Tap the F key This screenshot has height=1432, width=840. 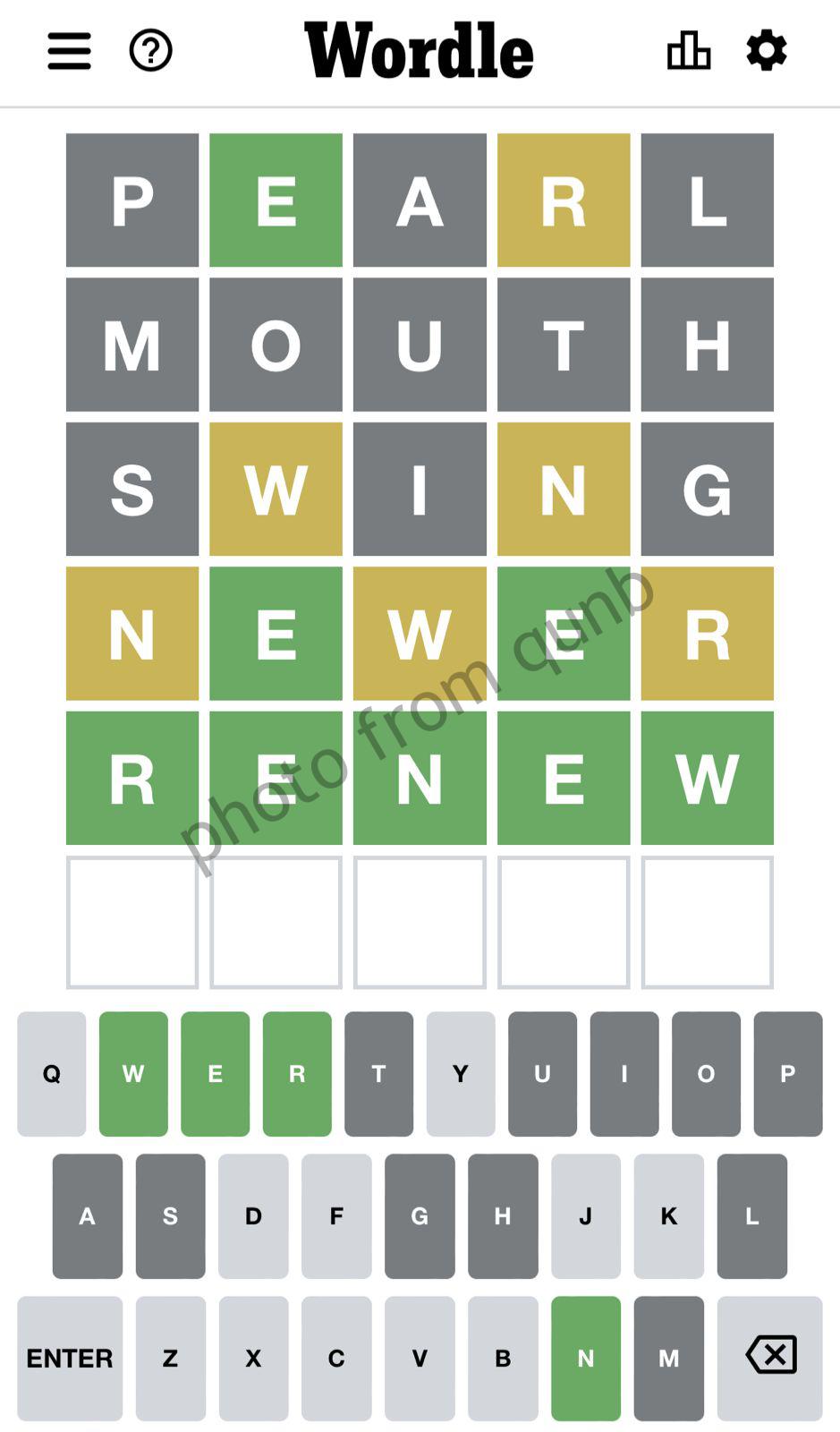[336, 1215]
